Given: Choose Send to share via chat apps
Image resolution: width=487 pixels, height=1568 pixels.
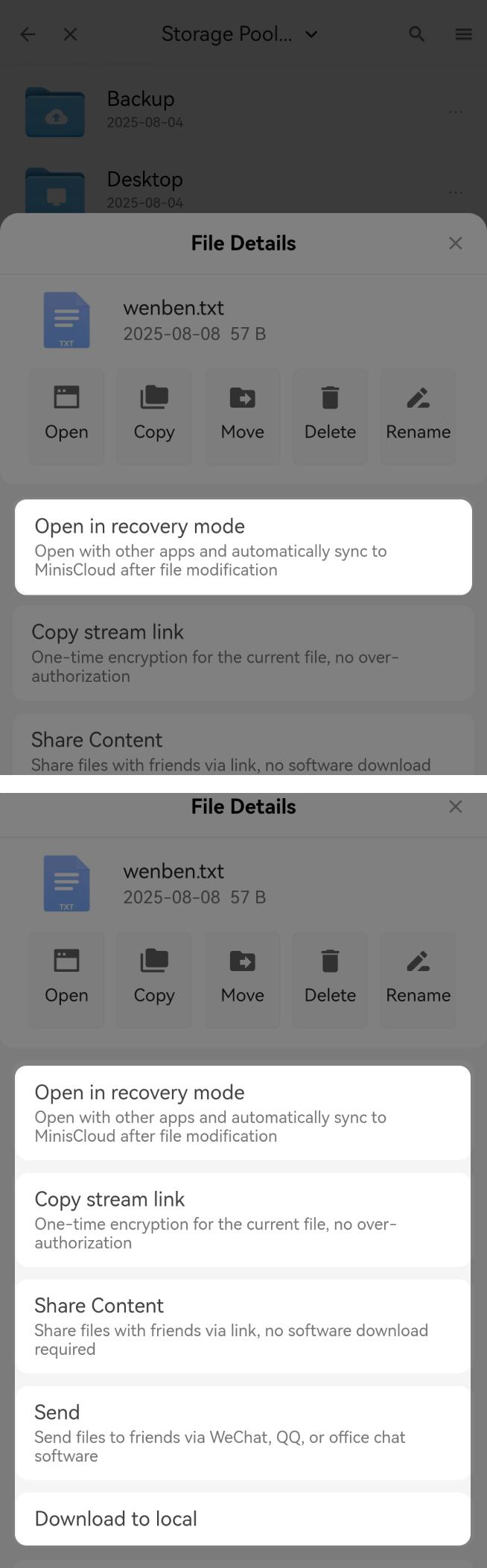Looking at the screenshot, I should coord(243,1432).
